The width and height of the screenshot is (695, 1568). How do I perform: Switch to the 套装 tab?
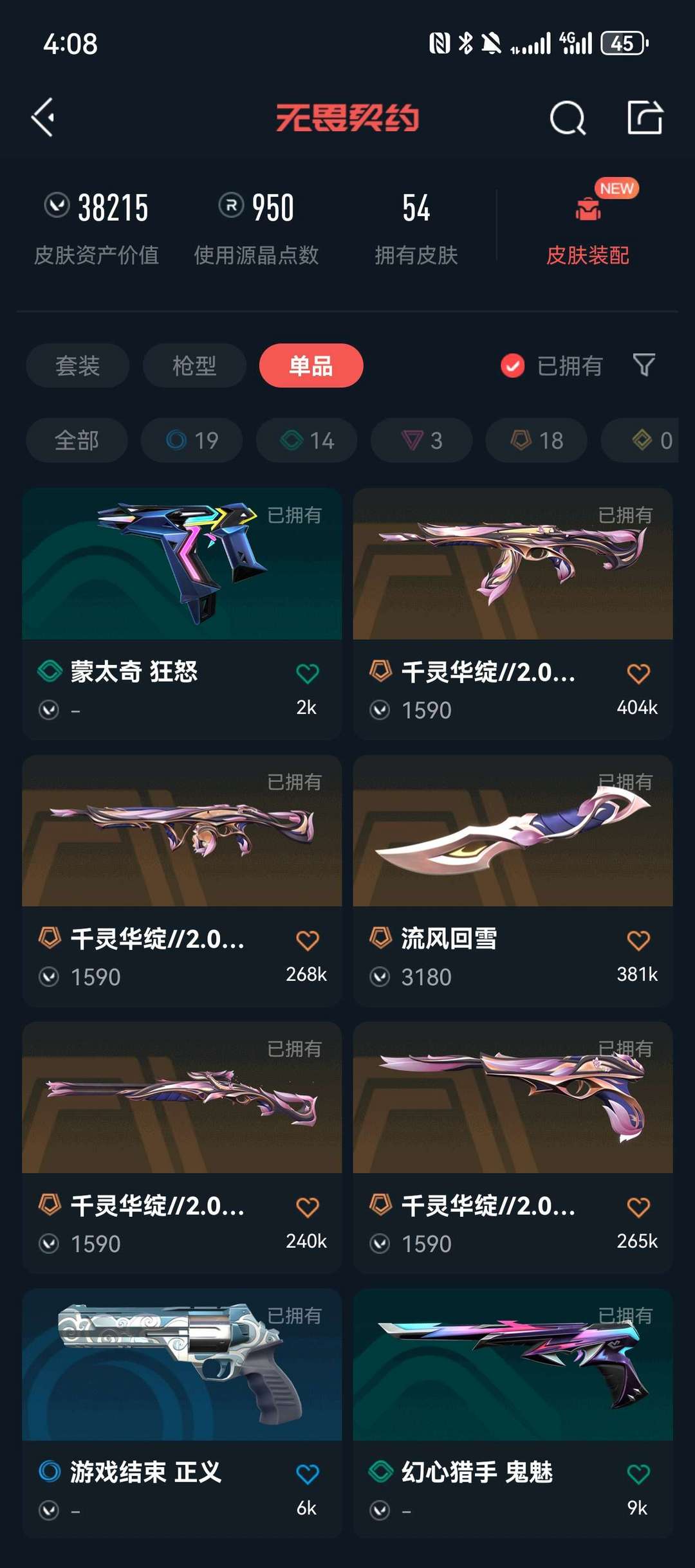pyautogui.click(x=77, y=365)
